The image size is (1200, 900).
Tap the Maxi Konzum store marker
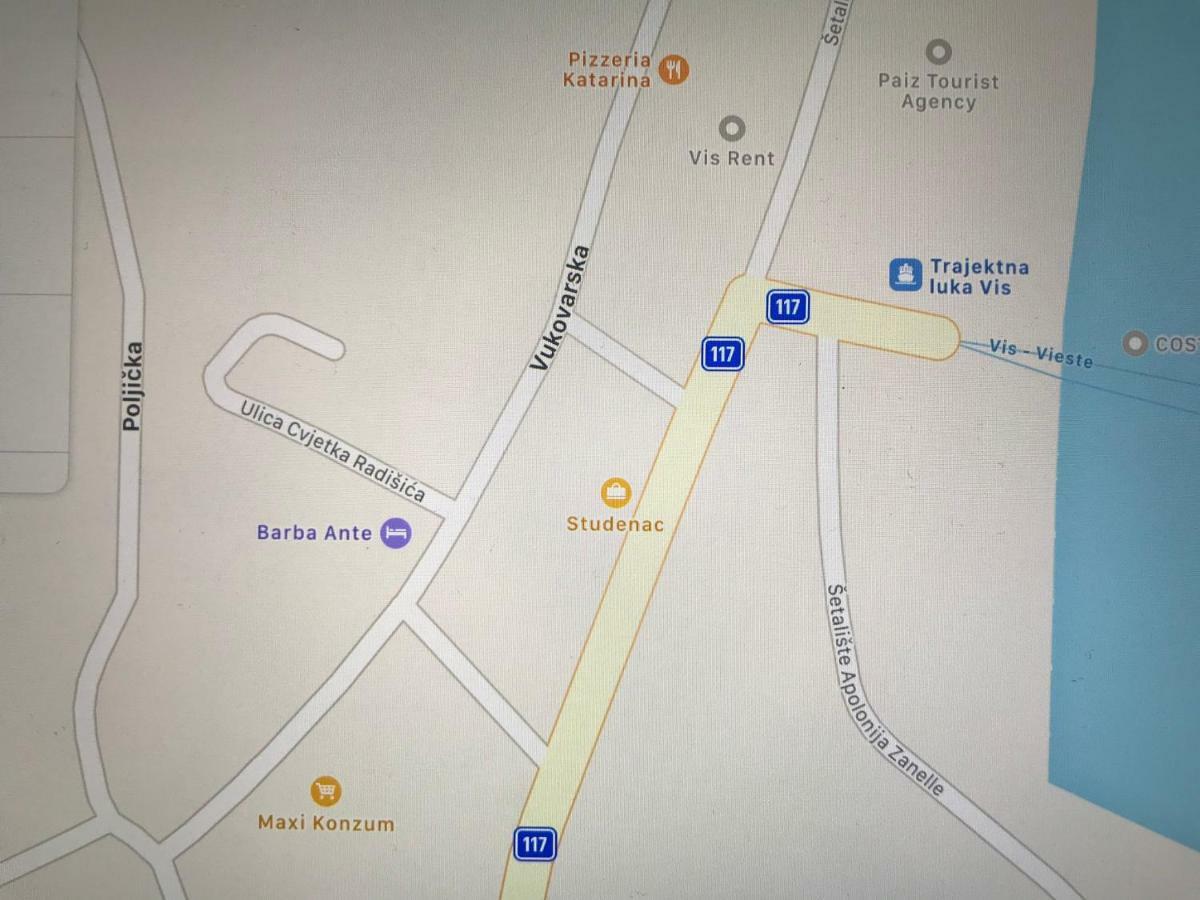click(x=325, y=792)
